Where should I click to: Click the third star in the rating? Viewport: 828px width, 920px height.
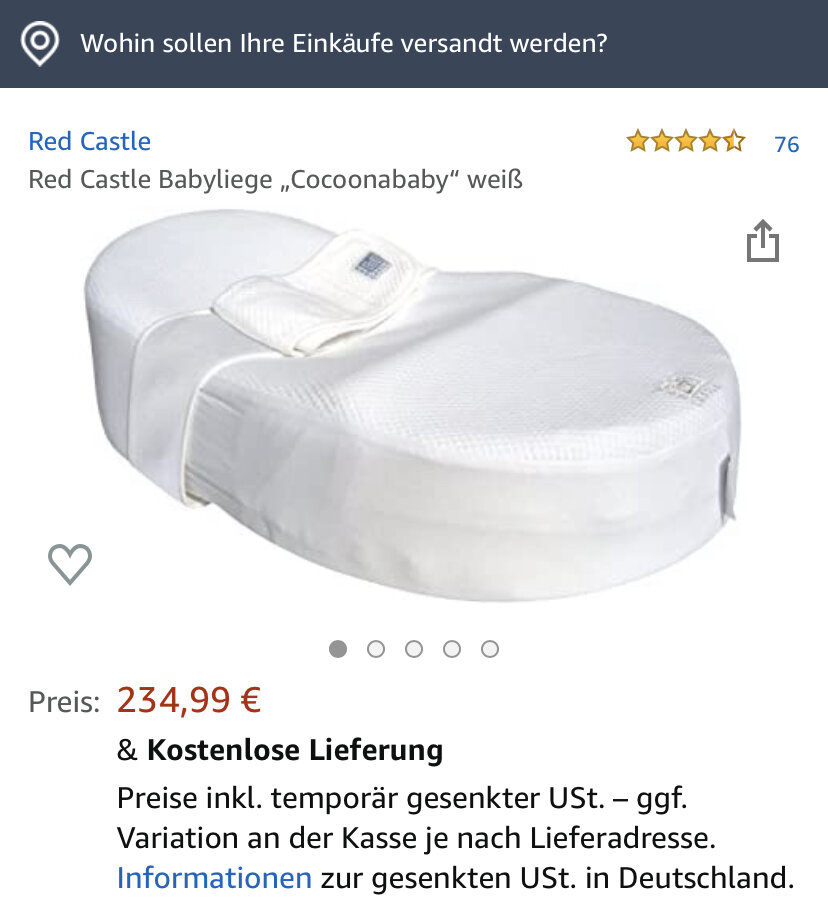click(684, 142)
